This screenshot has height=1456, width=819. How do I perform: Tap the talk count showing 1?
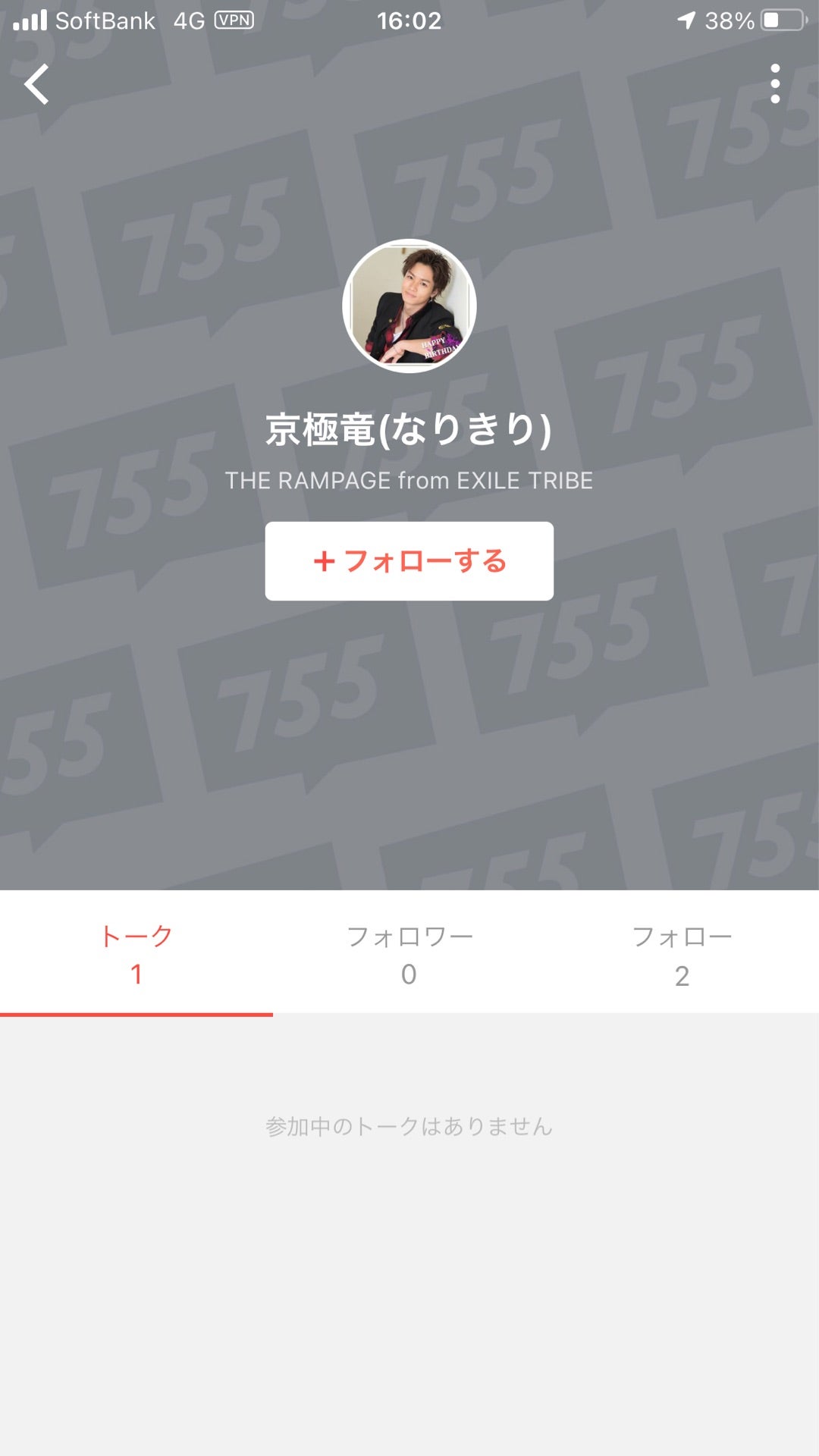[x=136, y=977]
